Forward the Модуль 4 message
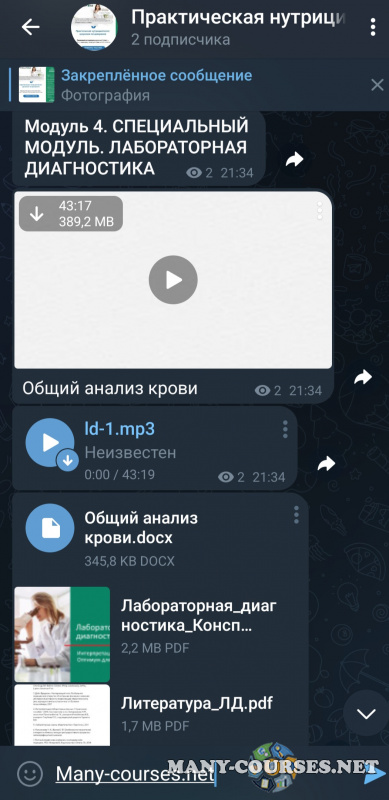The image size is (389, 800). 294,159
